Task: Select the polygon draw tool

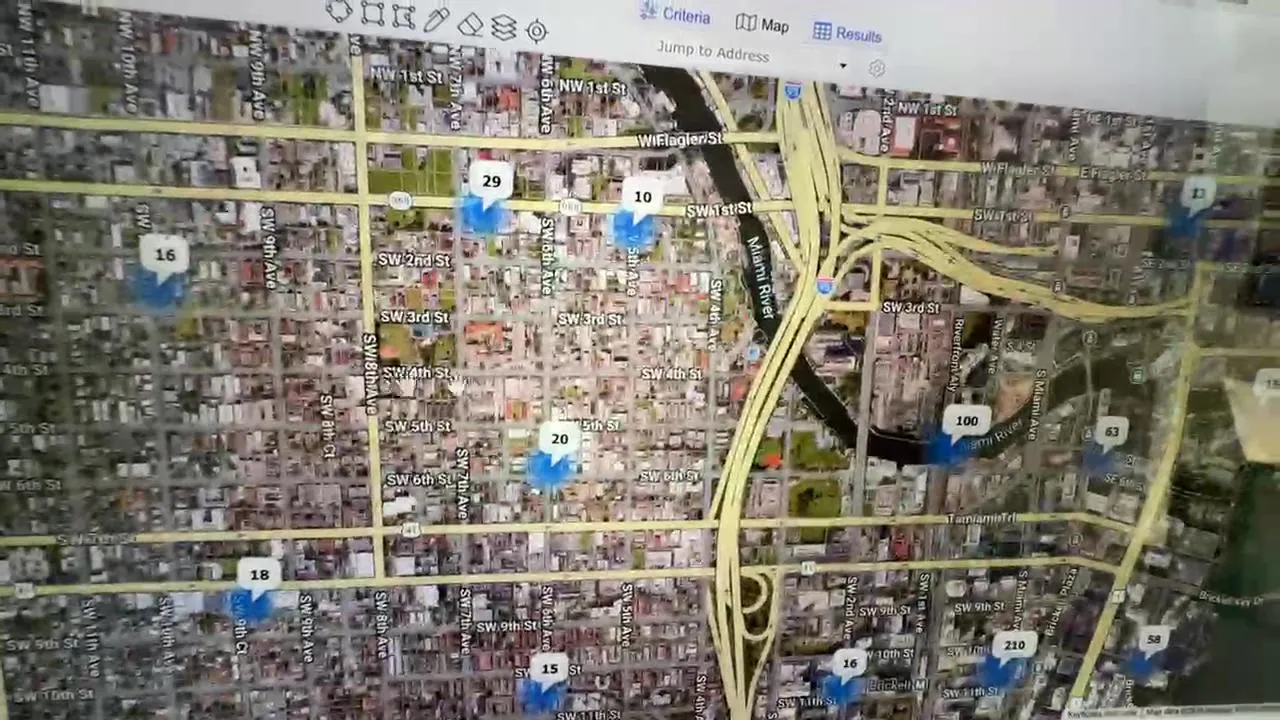Action: (x=403, y=16)
